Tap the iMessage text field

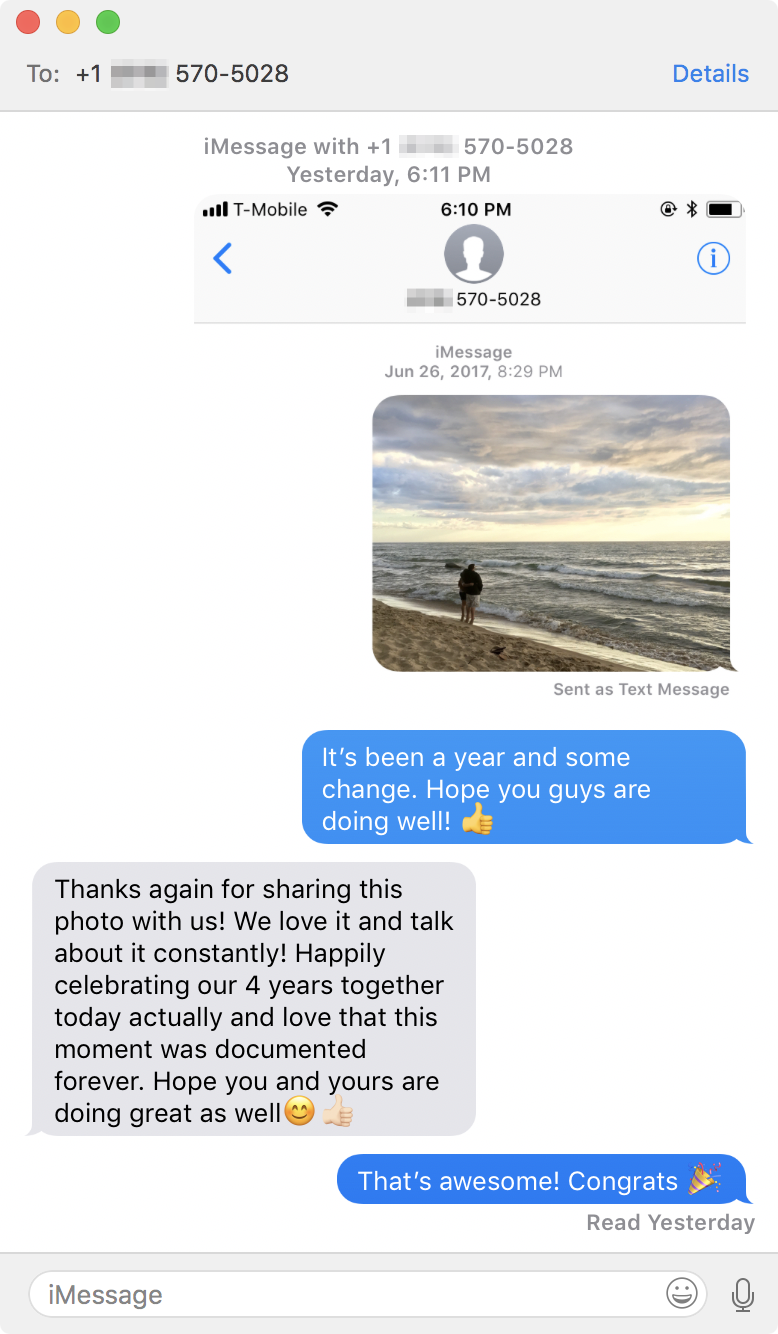pos(340,1295)
